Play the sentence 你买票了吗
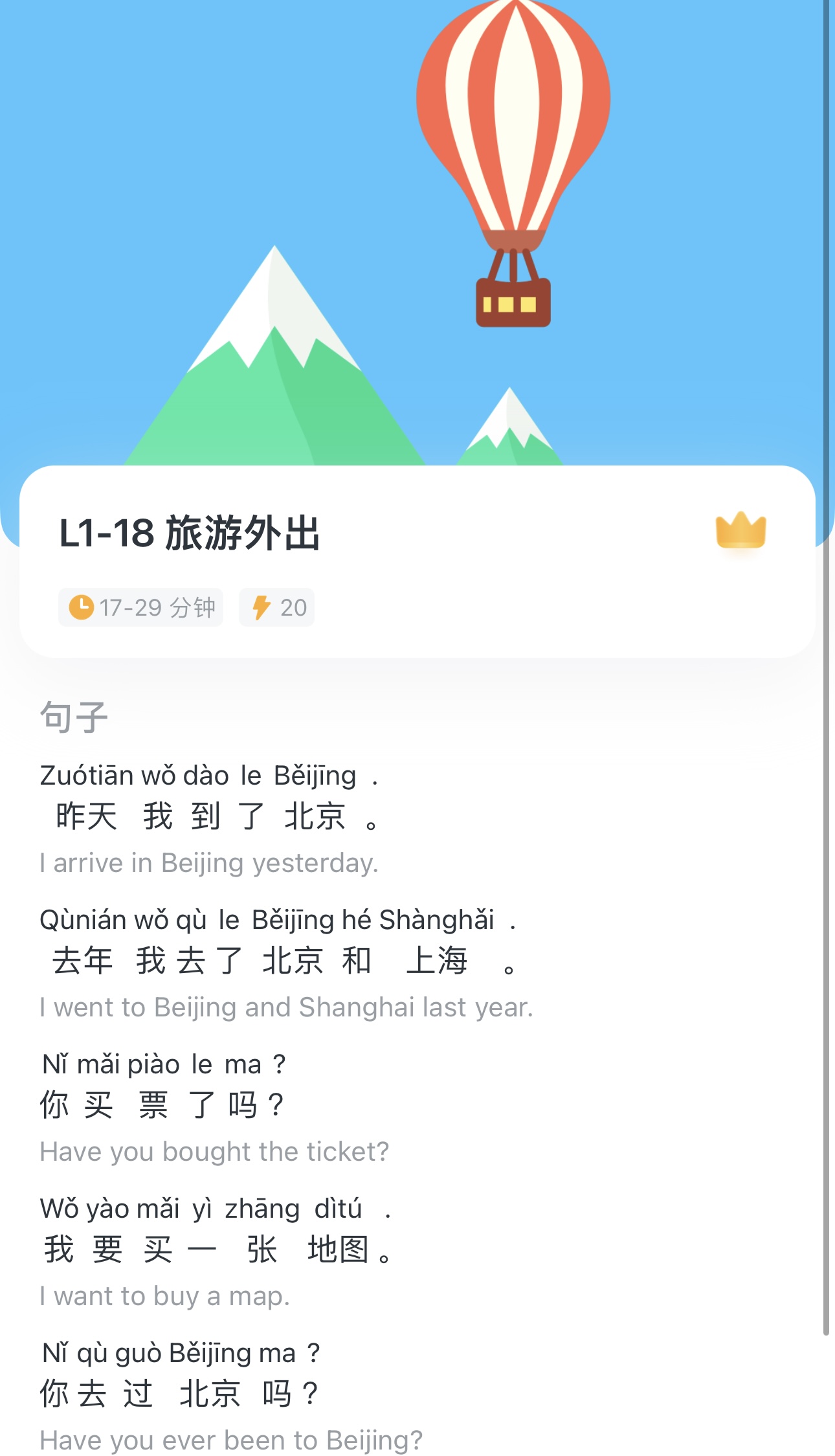 [x=162, y=1104]
